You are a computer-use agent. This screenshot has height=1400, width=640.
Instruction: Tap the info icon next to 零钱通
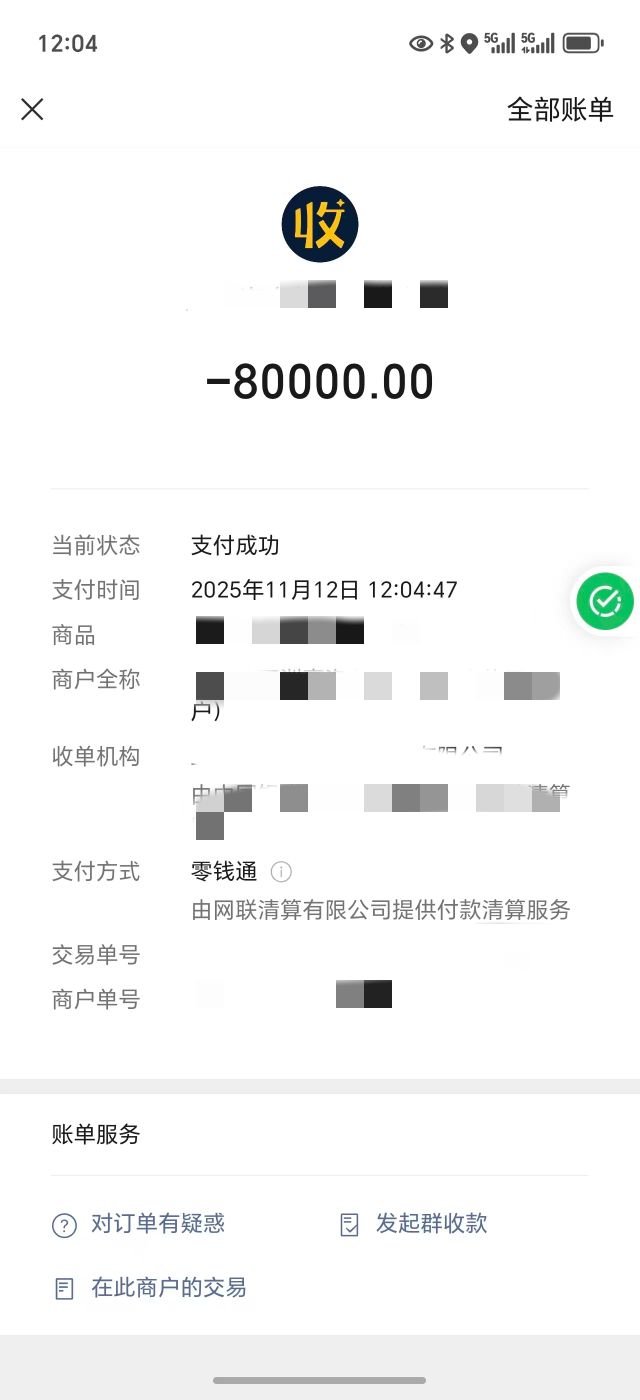[282, 872]
